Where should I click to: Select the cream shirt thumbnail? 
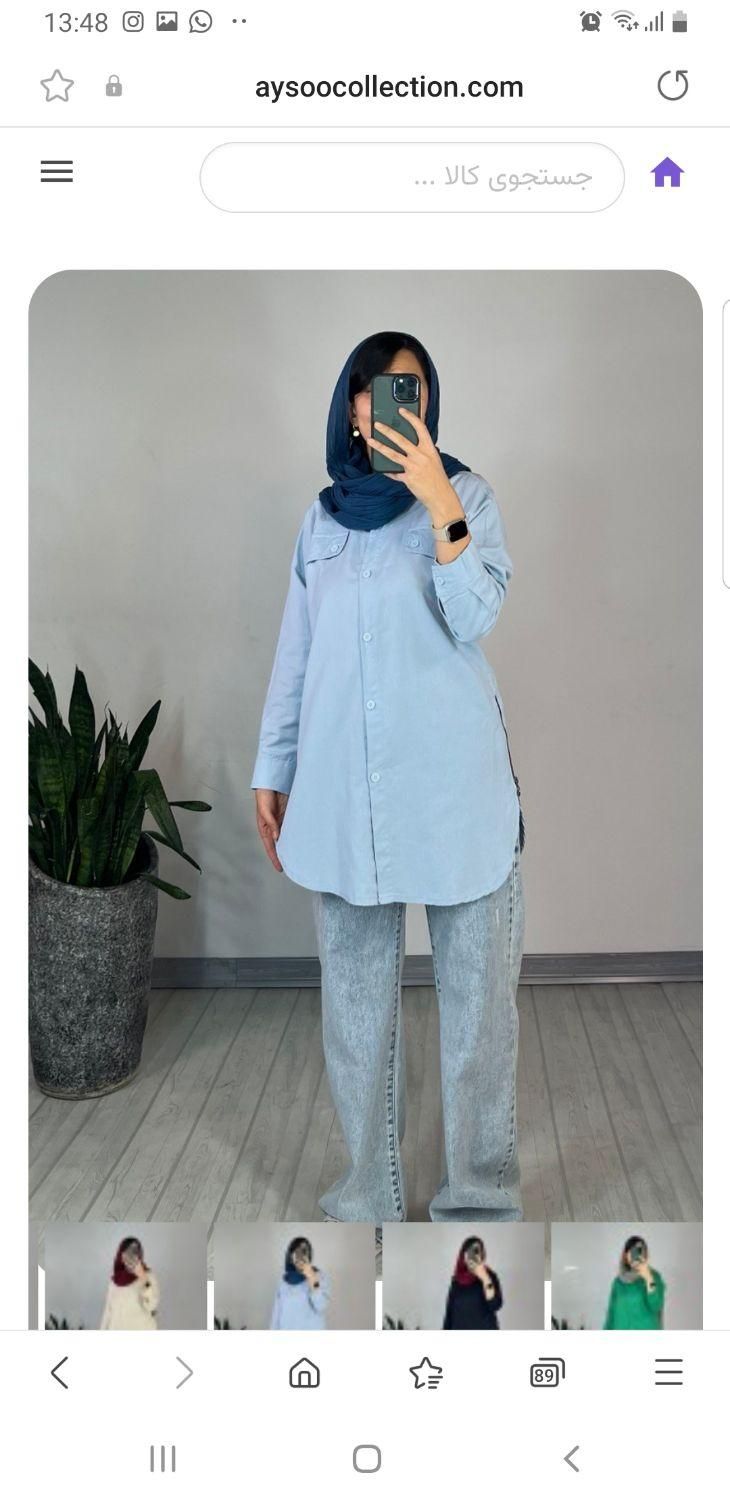124,1277
